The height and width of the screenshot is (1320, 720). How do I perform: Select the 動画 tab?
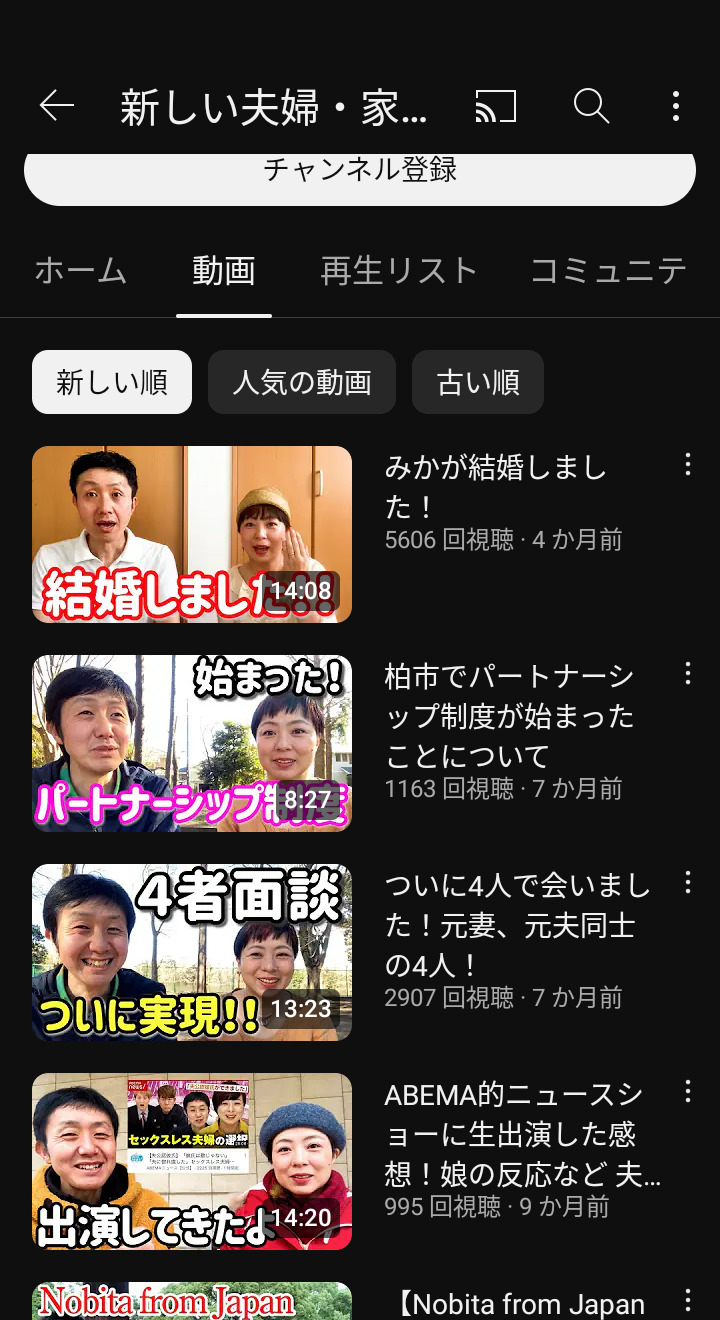click(224, 271)
